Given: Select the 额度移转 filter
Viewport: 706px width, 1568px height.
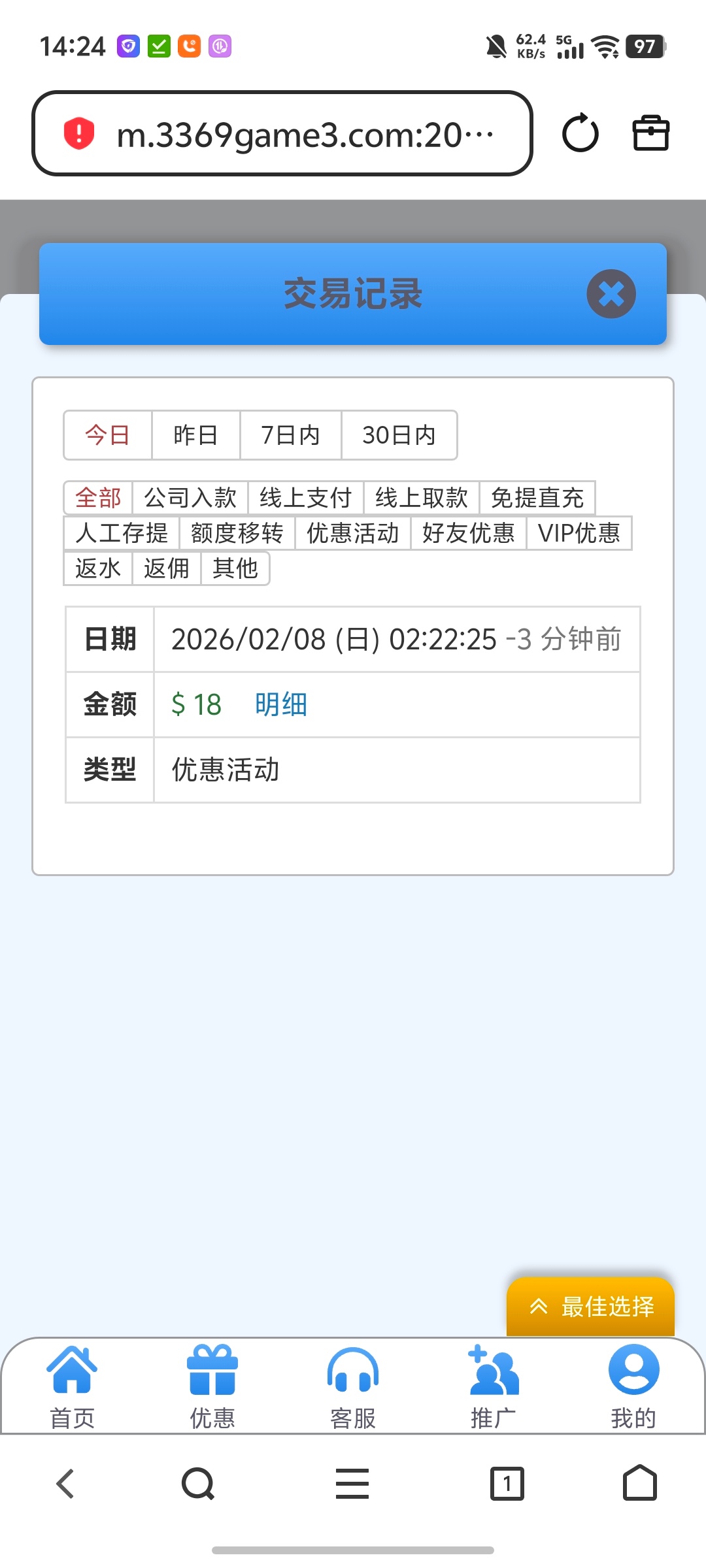Looking at the screenshot, I should (237, 533).
